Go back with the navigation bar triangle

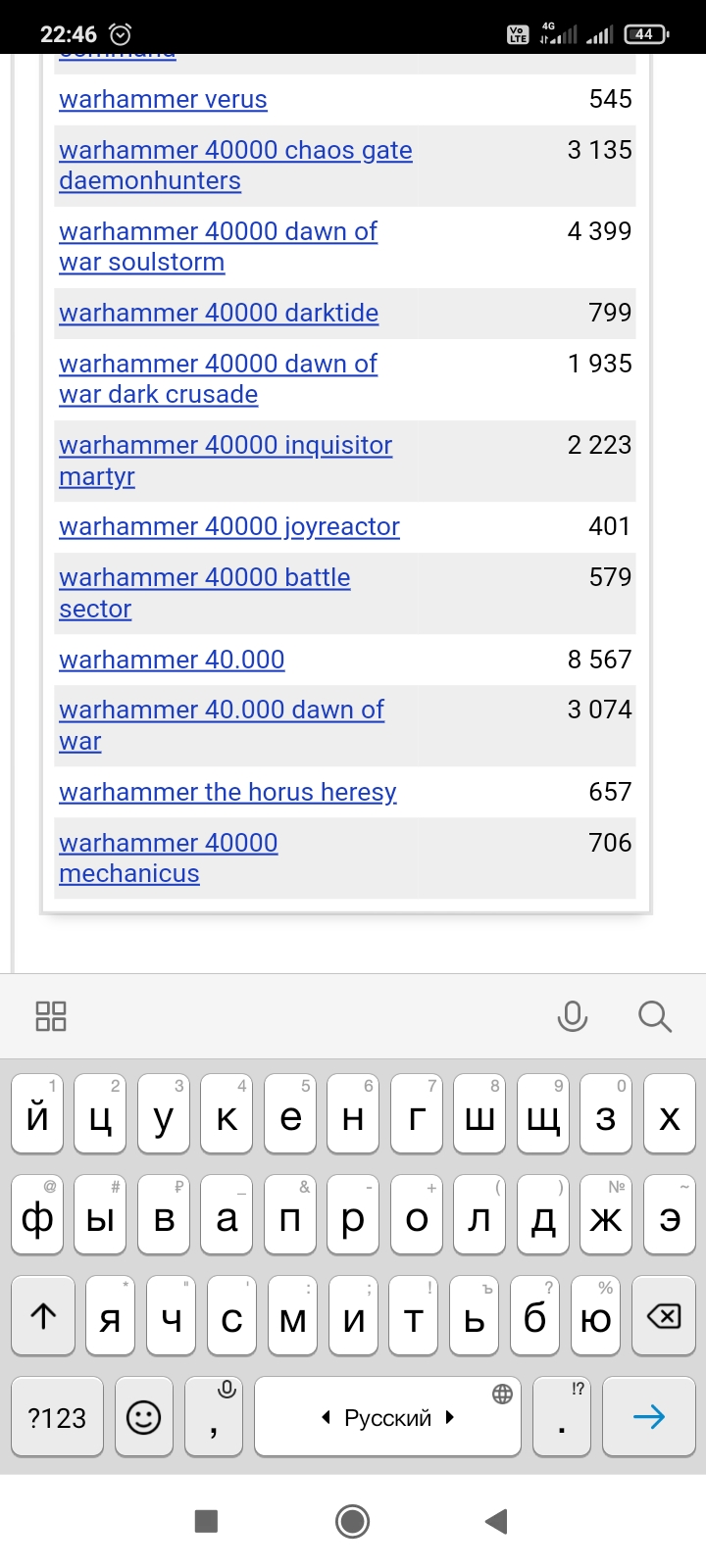[497, 1521]
